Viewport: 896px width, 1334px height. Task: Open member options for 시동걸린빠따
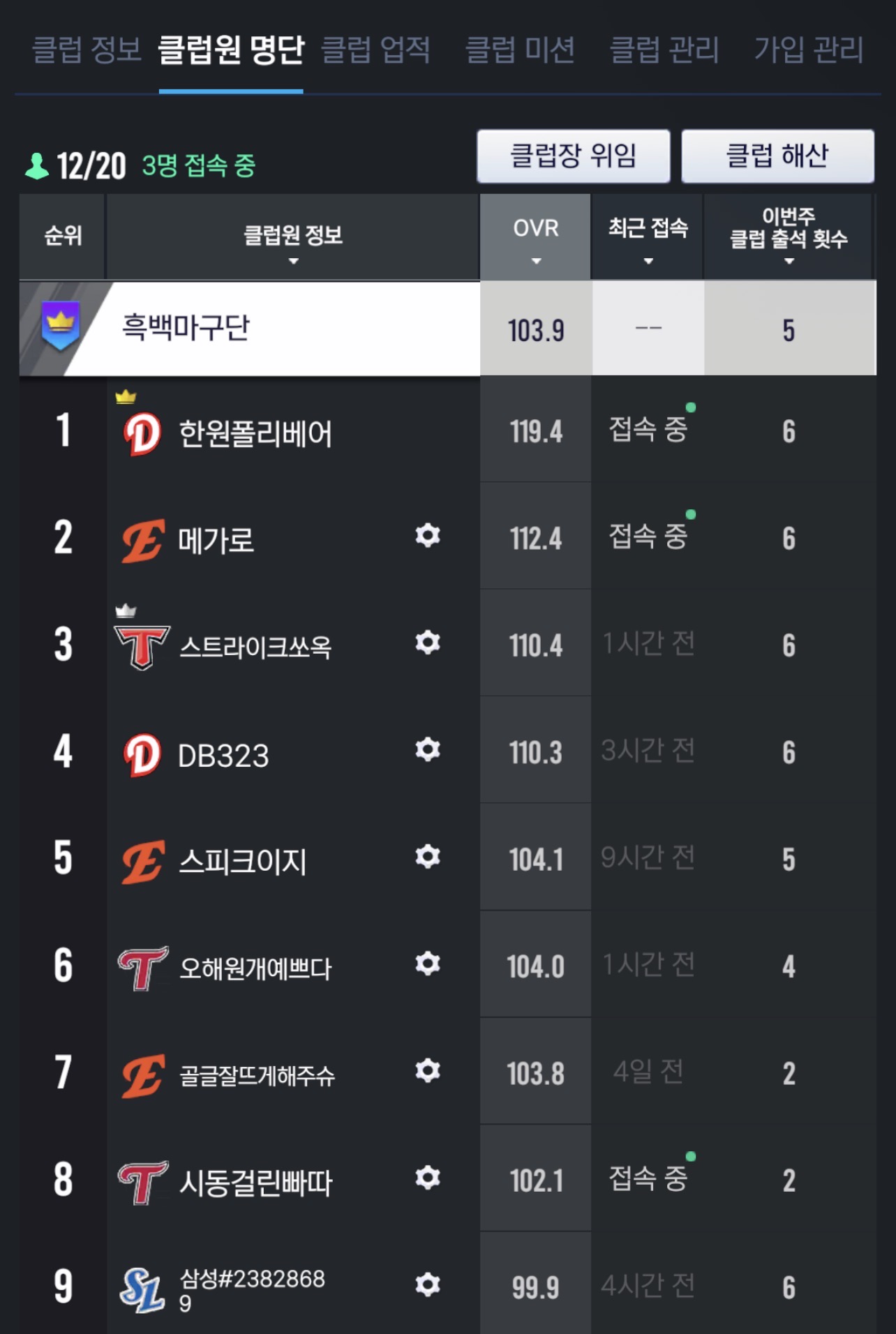(x=427, y=1178)
